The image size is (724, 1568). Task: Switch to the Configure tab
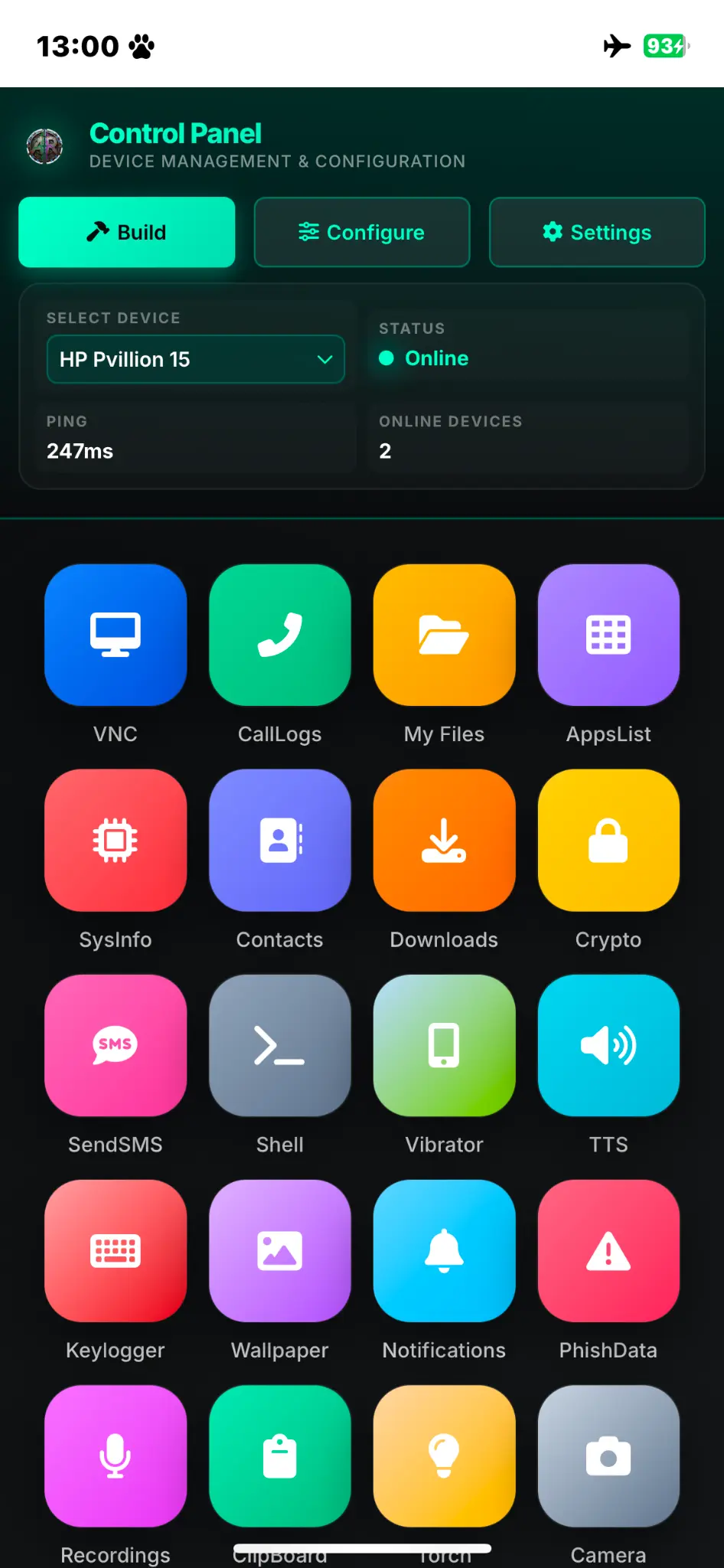tap(361, 232)
